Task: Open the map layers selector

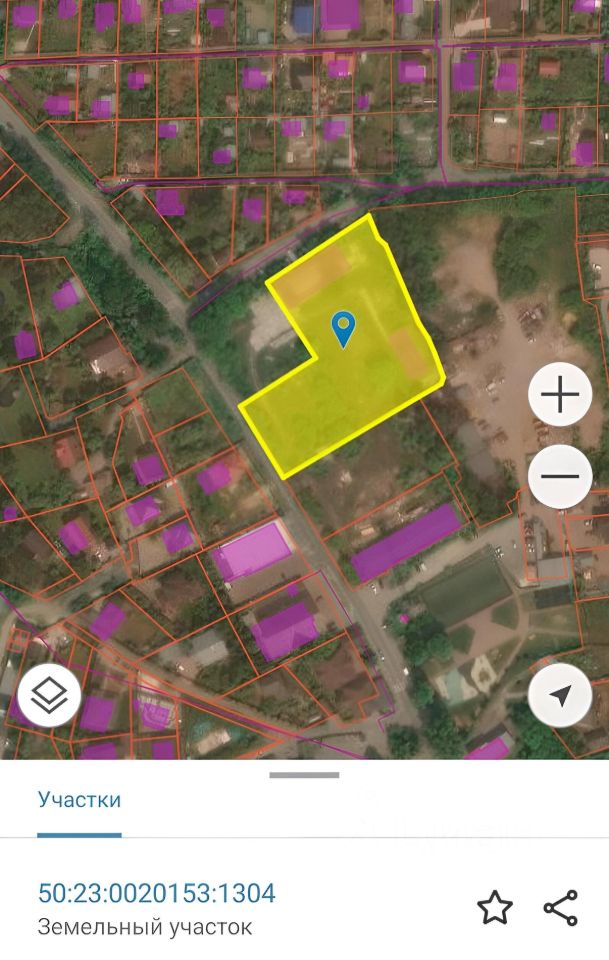Action: [x=49, y=695]
